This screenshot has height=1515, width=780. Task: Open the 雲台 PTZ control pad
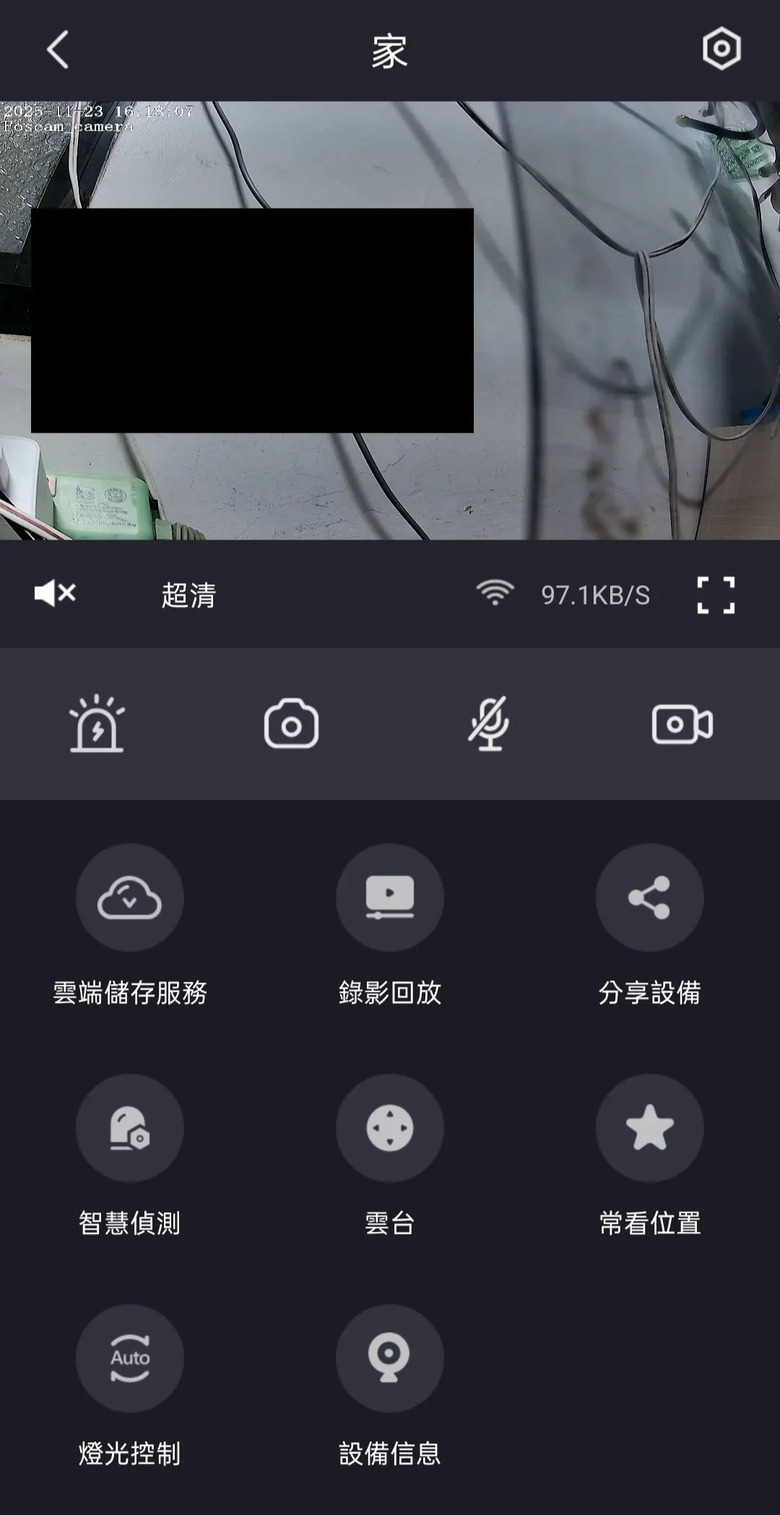click(x=390, y=1127)
